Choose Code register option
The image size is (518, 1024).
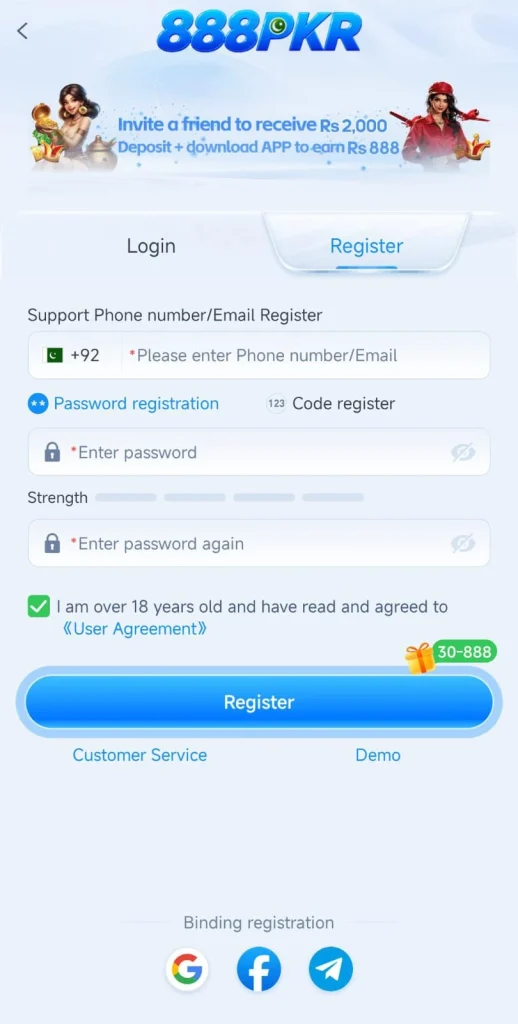pyautogui.click(x=331, y=404)
